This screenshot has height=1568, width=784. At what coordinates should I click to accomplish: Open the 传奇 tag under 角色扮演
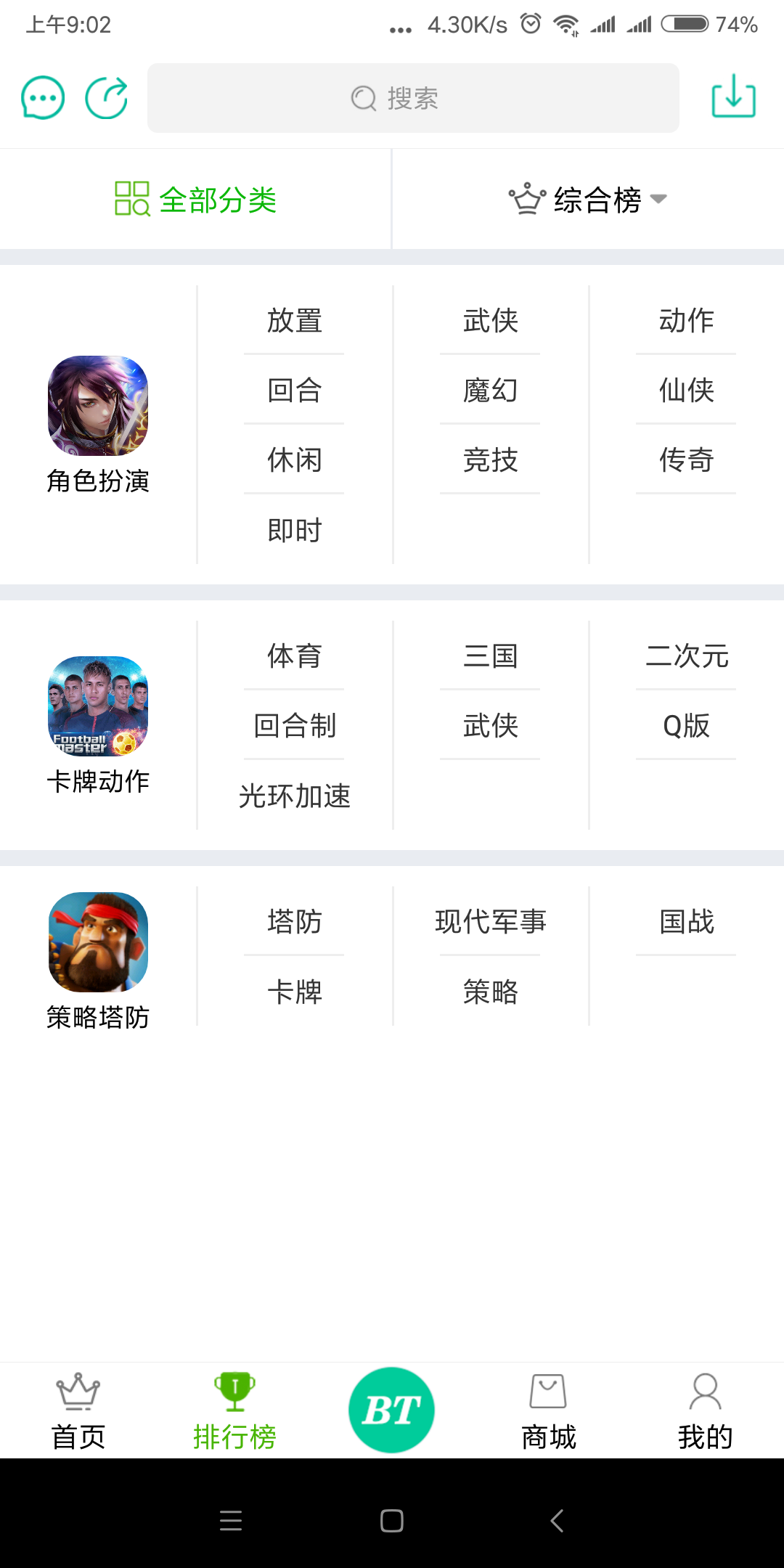pos(685,460)
